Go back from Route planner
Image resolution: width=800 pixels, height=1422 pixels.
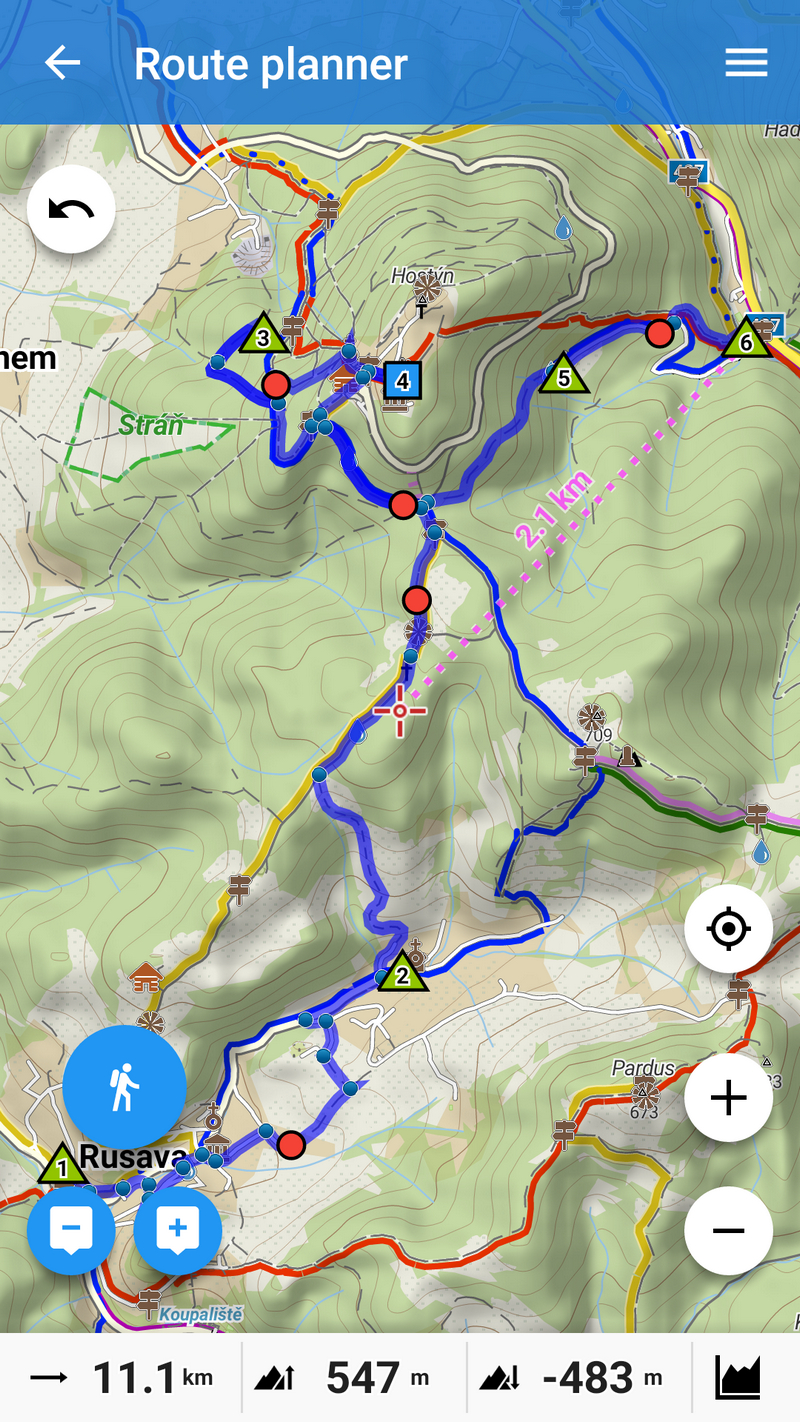[62, 63]
